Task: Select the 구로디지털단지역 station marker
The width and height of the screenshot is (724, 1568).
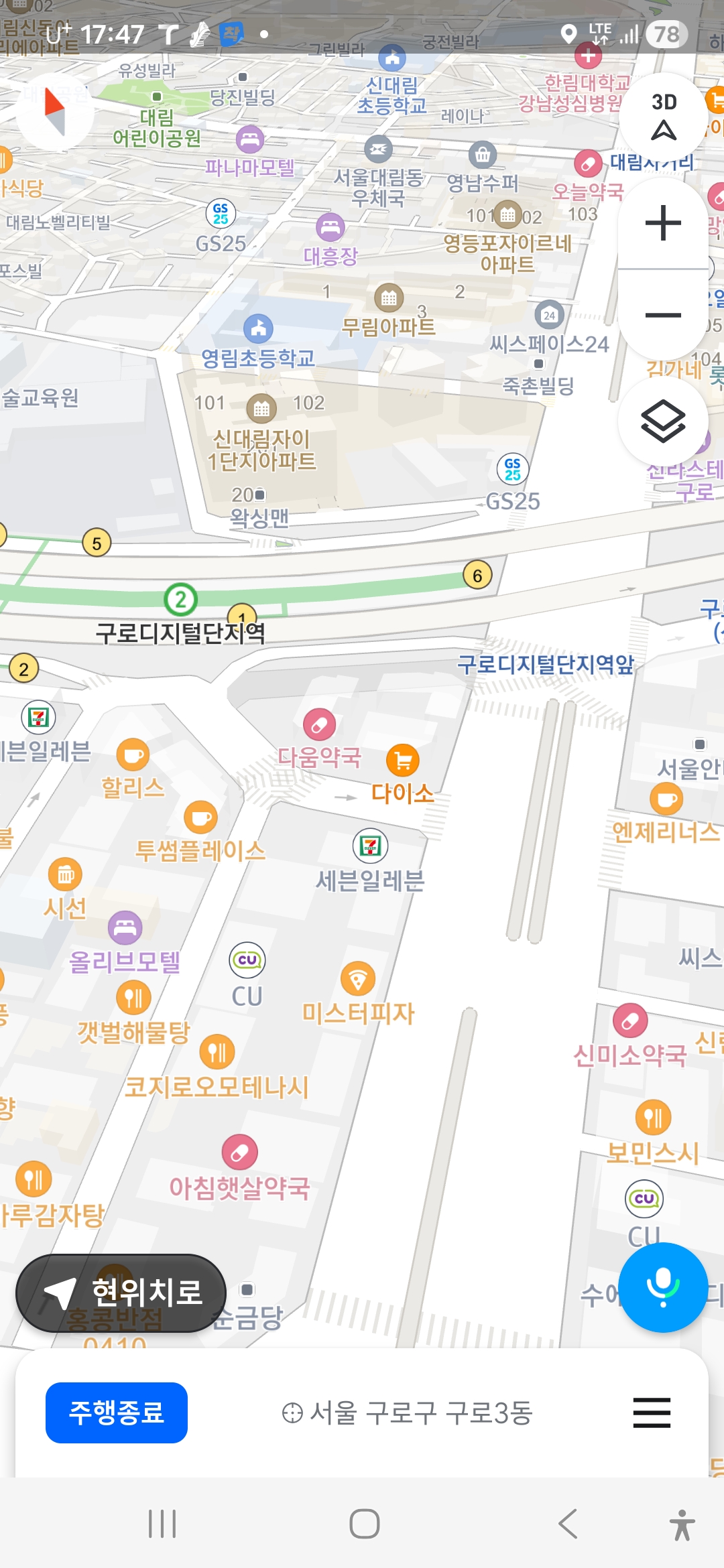Action: point(180,600)
